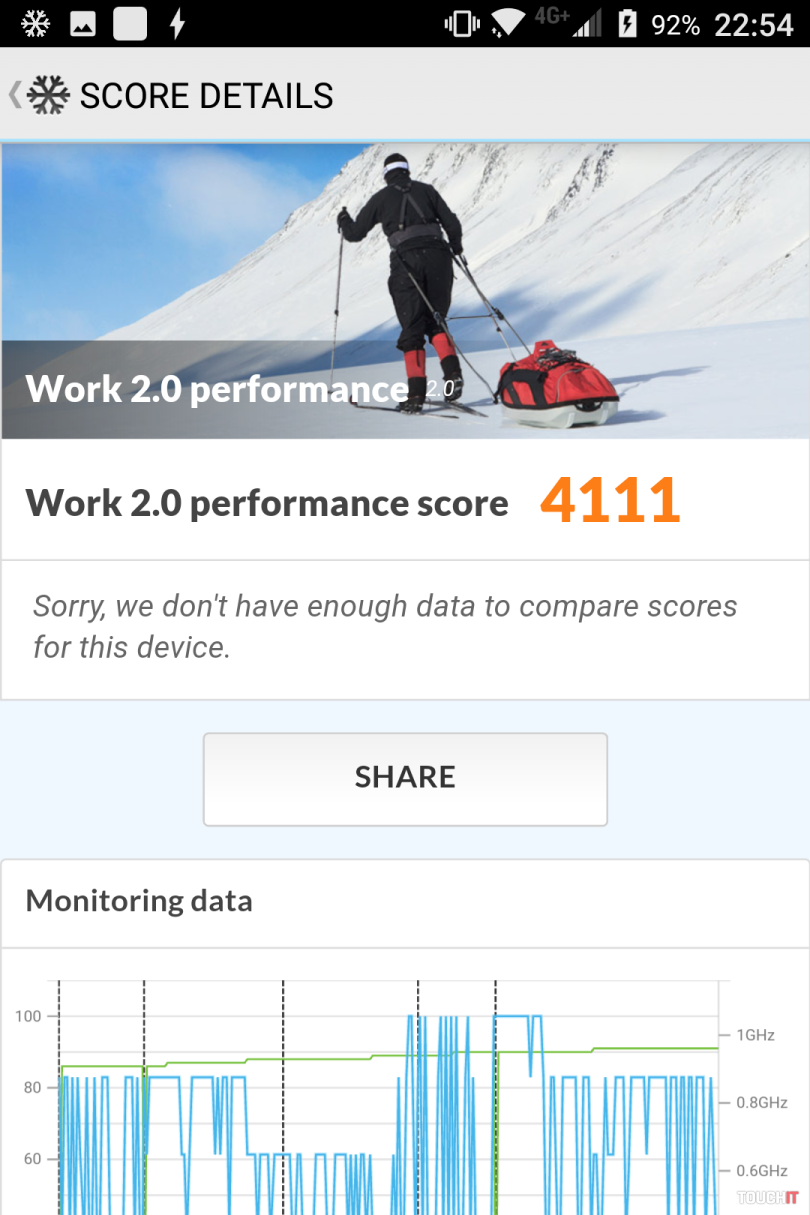Tap the SHARE button
This screenshot has height=1215, width=810.
tap(405, 778)
